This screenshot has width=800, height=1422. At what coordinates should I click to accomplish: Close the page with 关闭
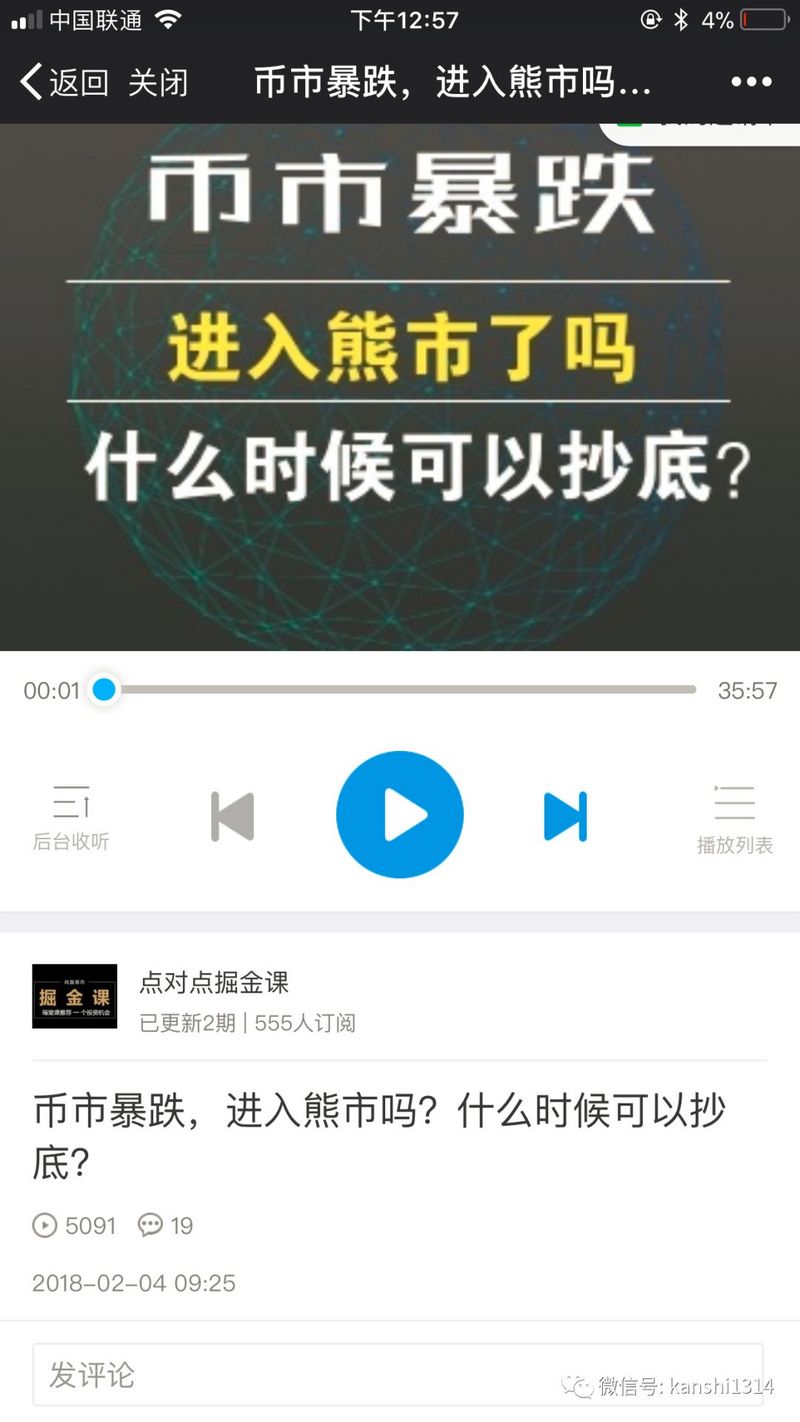click(x=158, y=82)
